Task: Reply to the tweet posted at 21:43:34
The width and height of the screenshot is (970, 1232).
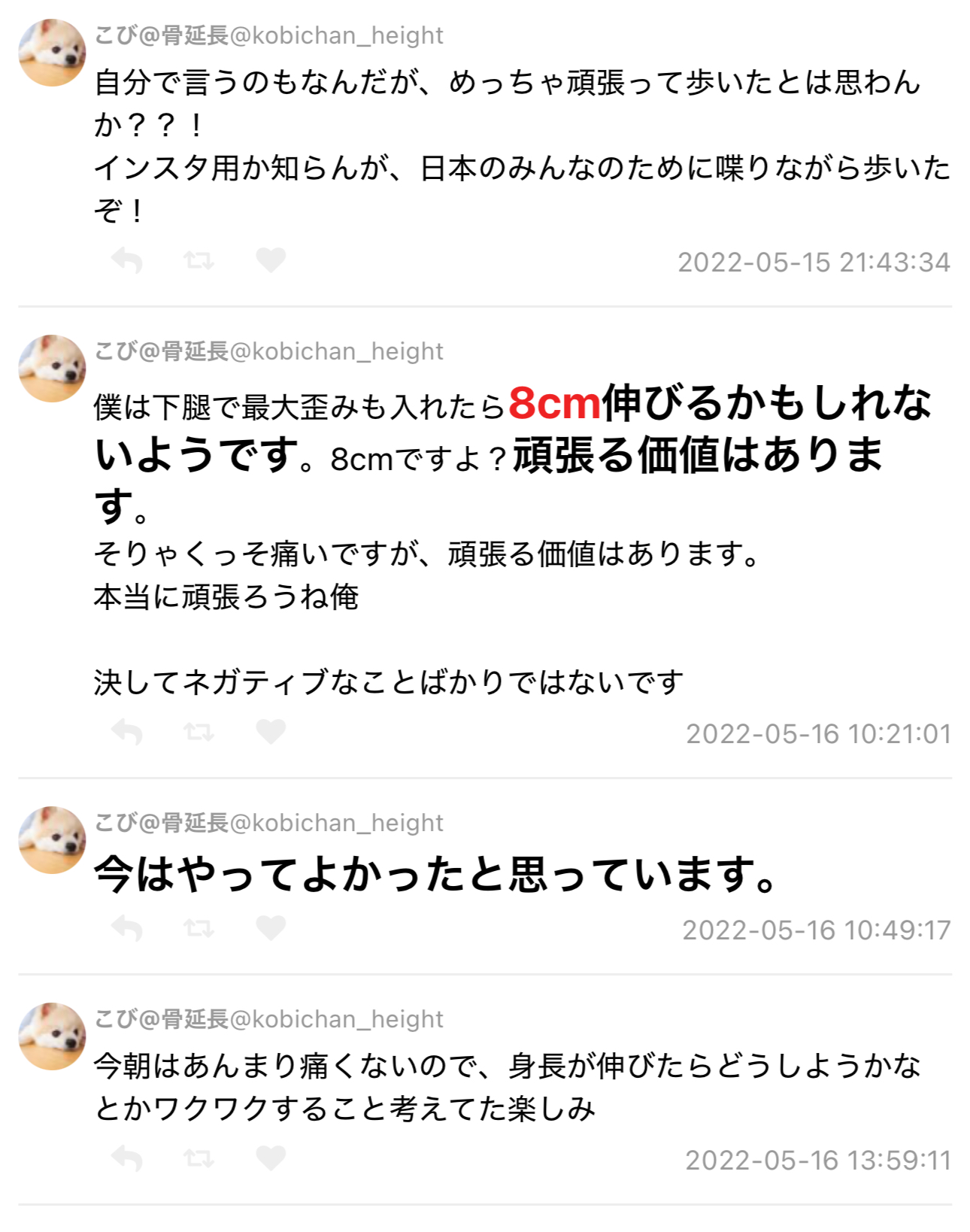Action: [x=126, y=261]
